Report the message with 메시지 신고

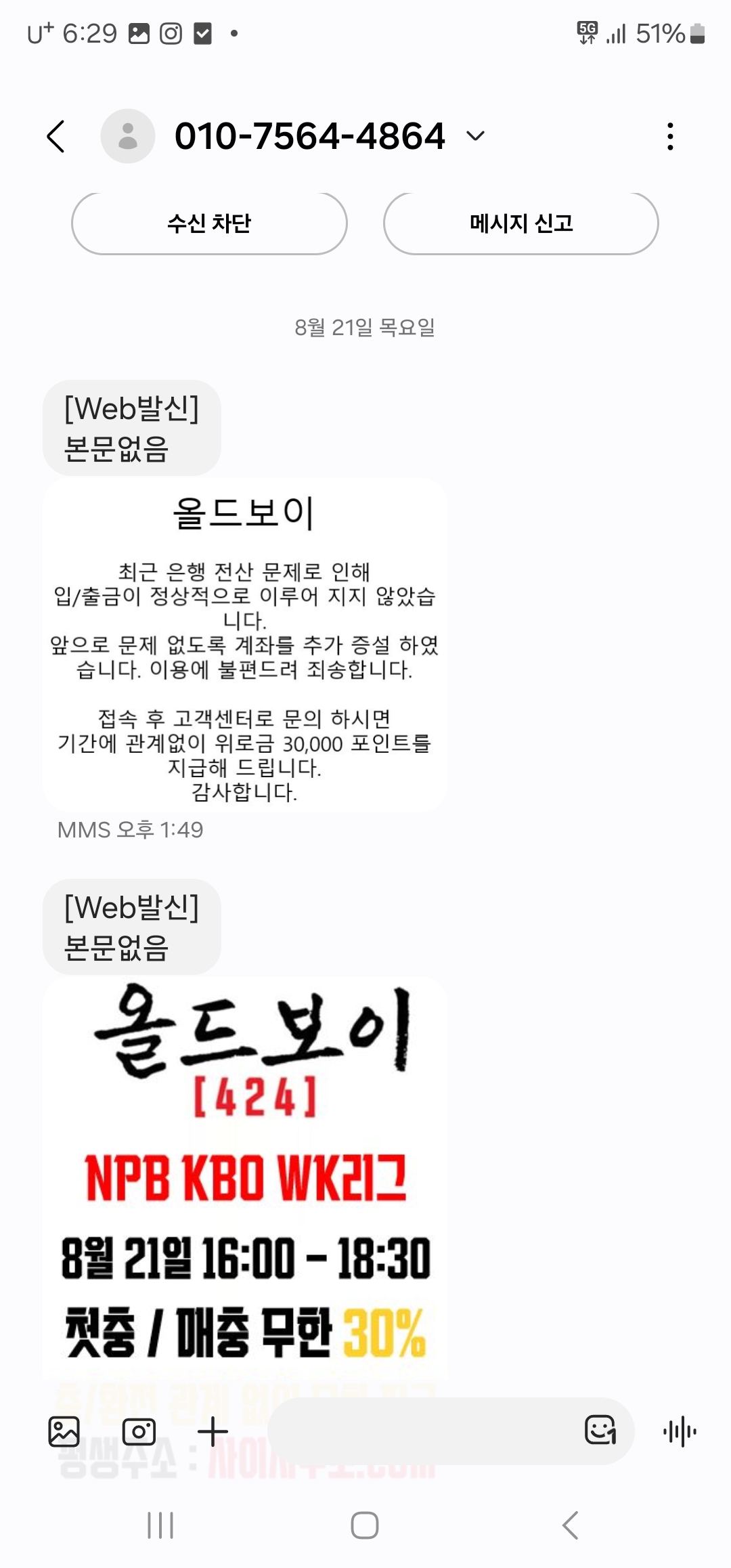click(x=521, y=223)
